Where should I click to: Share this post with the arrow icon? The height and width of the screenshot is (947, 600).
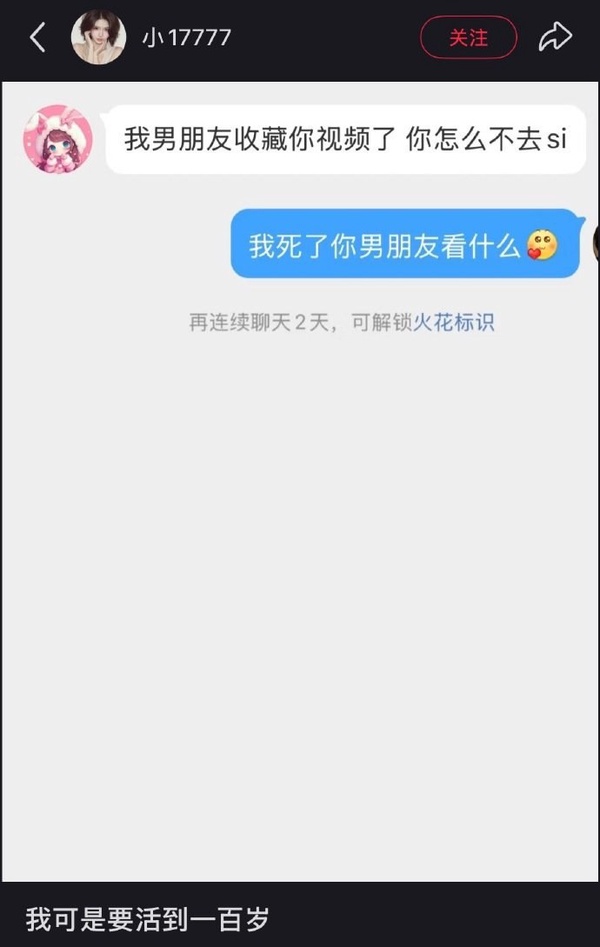click(x=554, y=38)
